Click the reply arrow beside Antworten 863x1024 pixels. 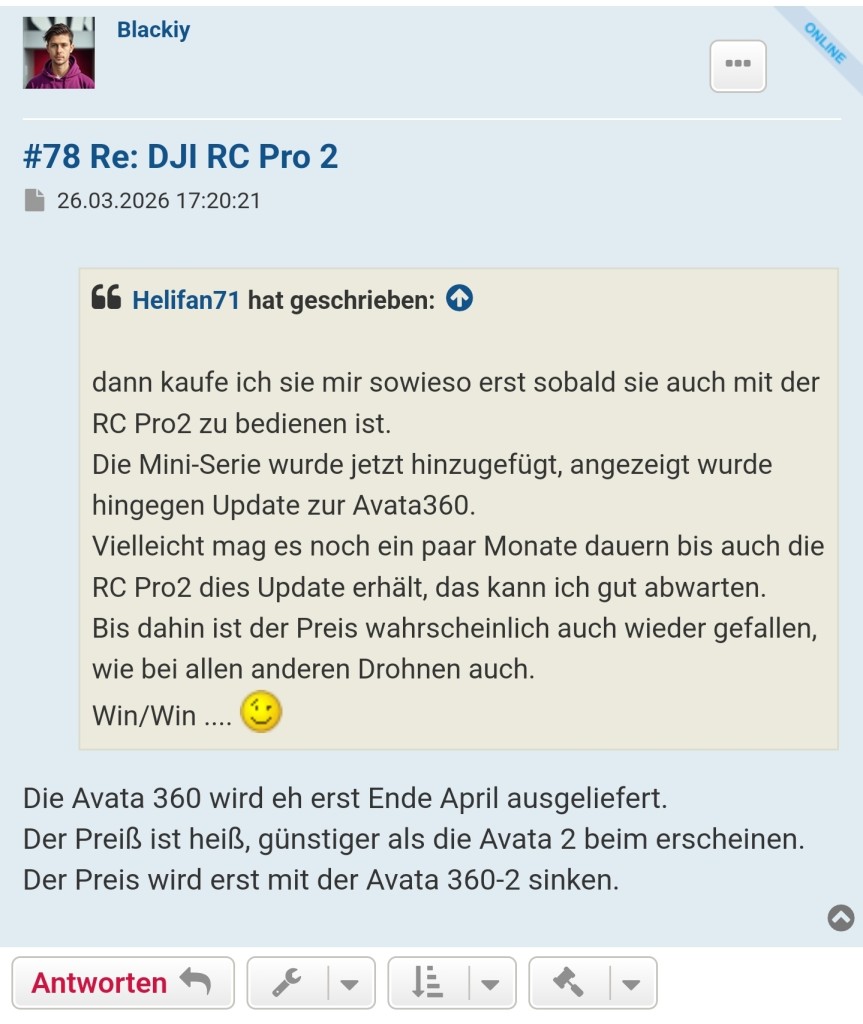pos(196,981)
